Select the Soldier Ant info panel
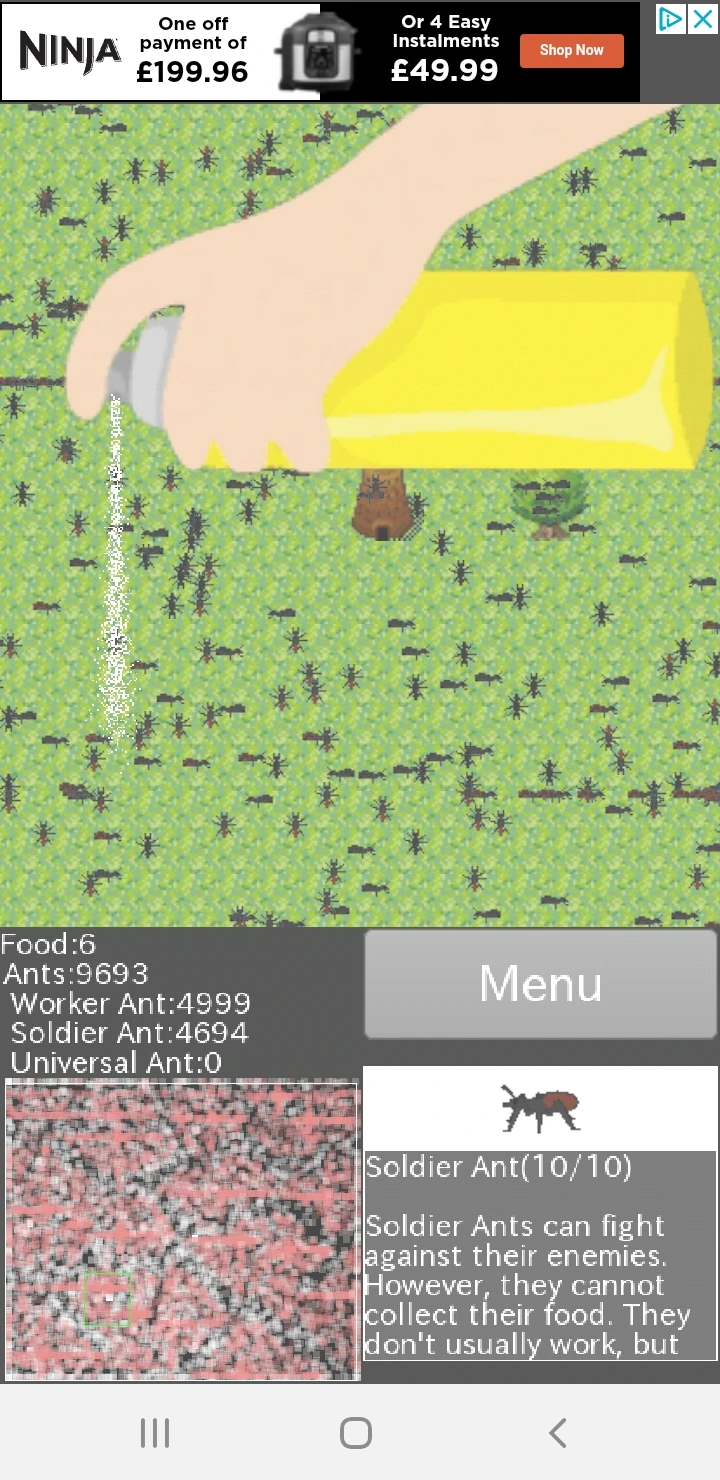The image size is (720, 1480). [x=540, y=1212]
